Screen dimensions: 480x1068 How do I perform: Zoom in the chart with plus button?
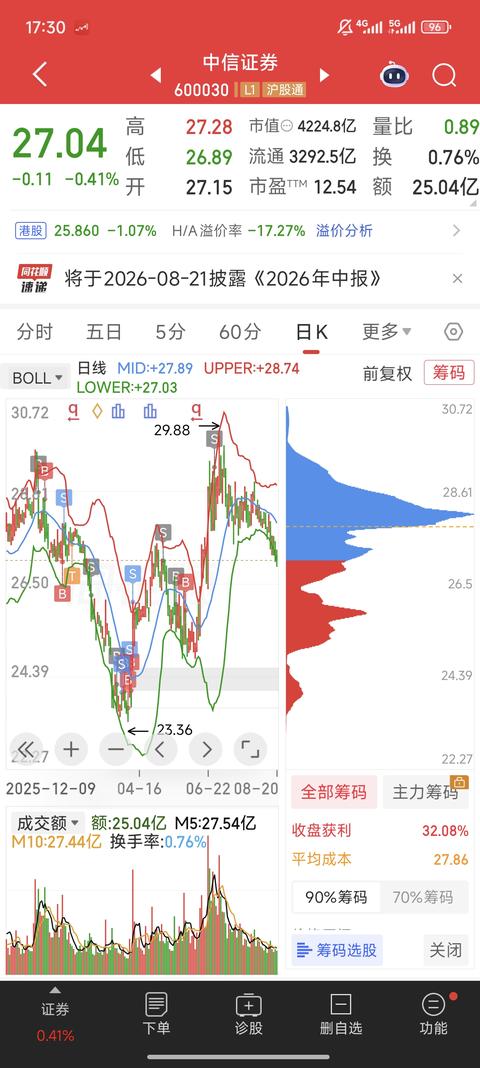tap(71, 750)
